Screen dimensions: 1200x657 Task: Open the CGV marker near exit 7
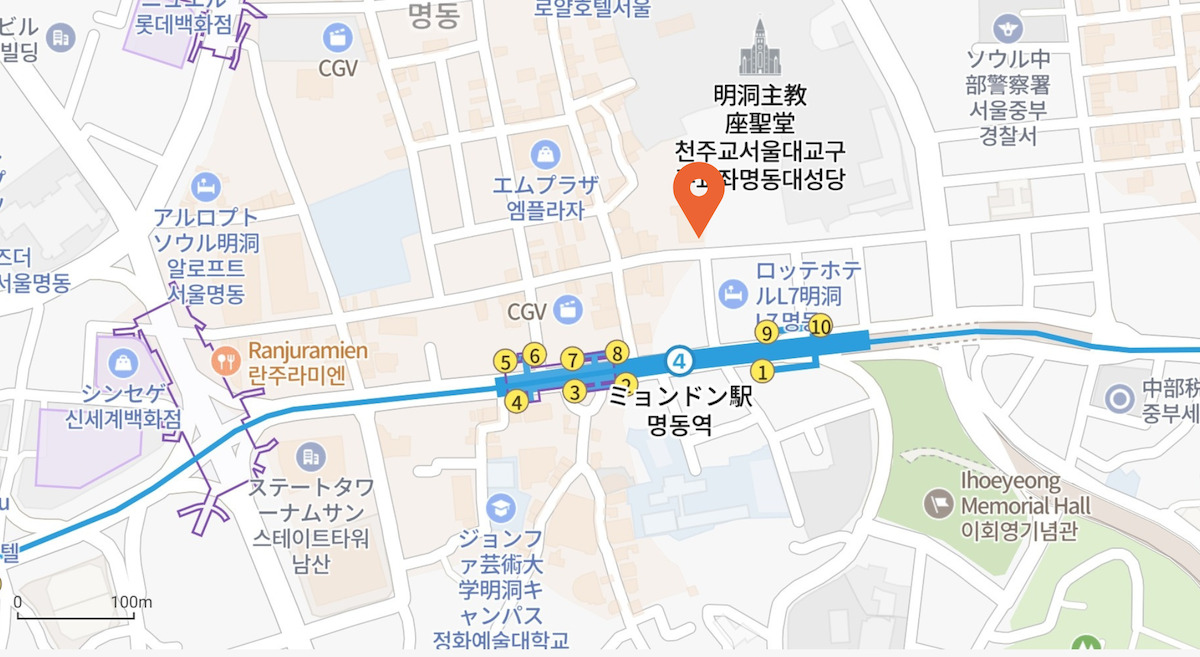[569, 309]
